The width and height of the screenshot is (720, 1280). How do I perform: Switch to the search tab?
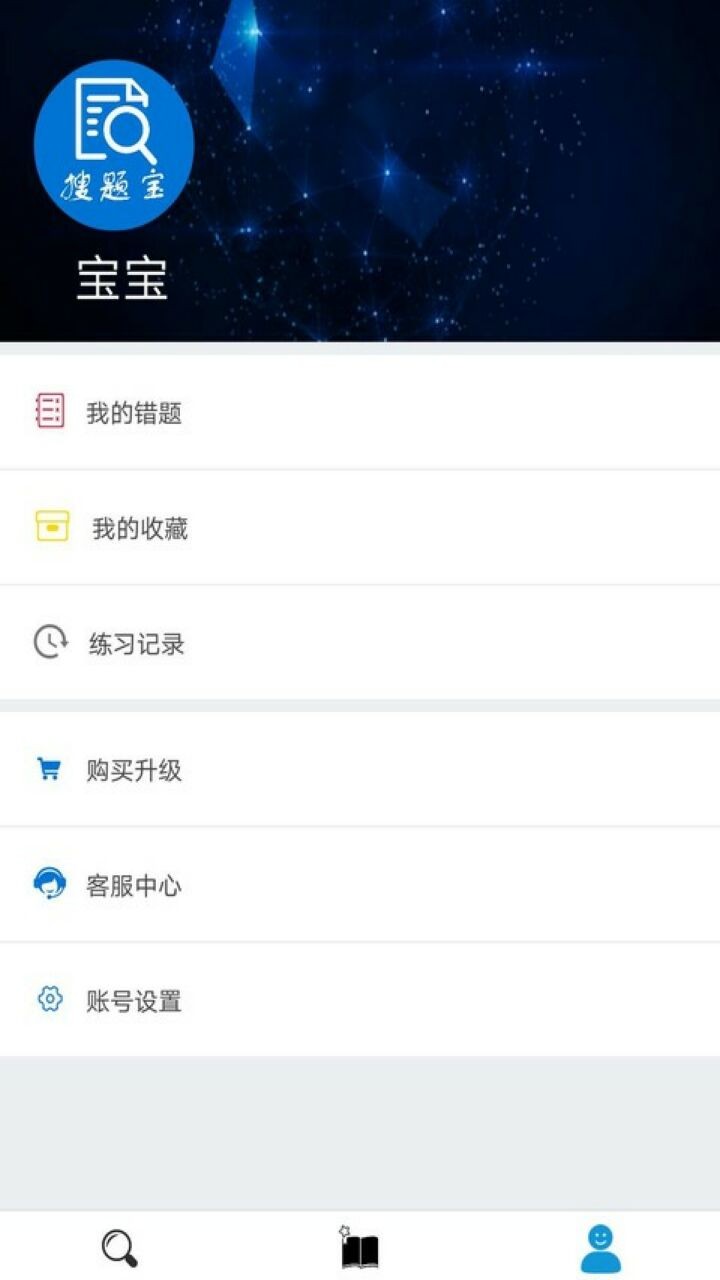119,1248
